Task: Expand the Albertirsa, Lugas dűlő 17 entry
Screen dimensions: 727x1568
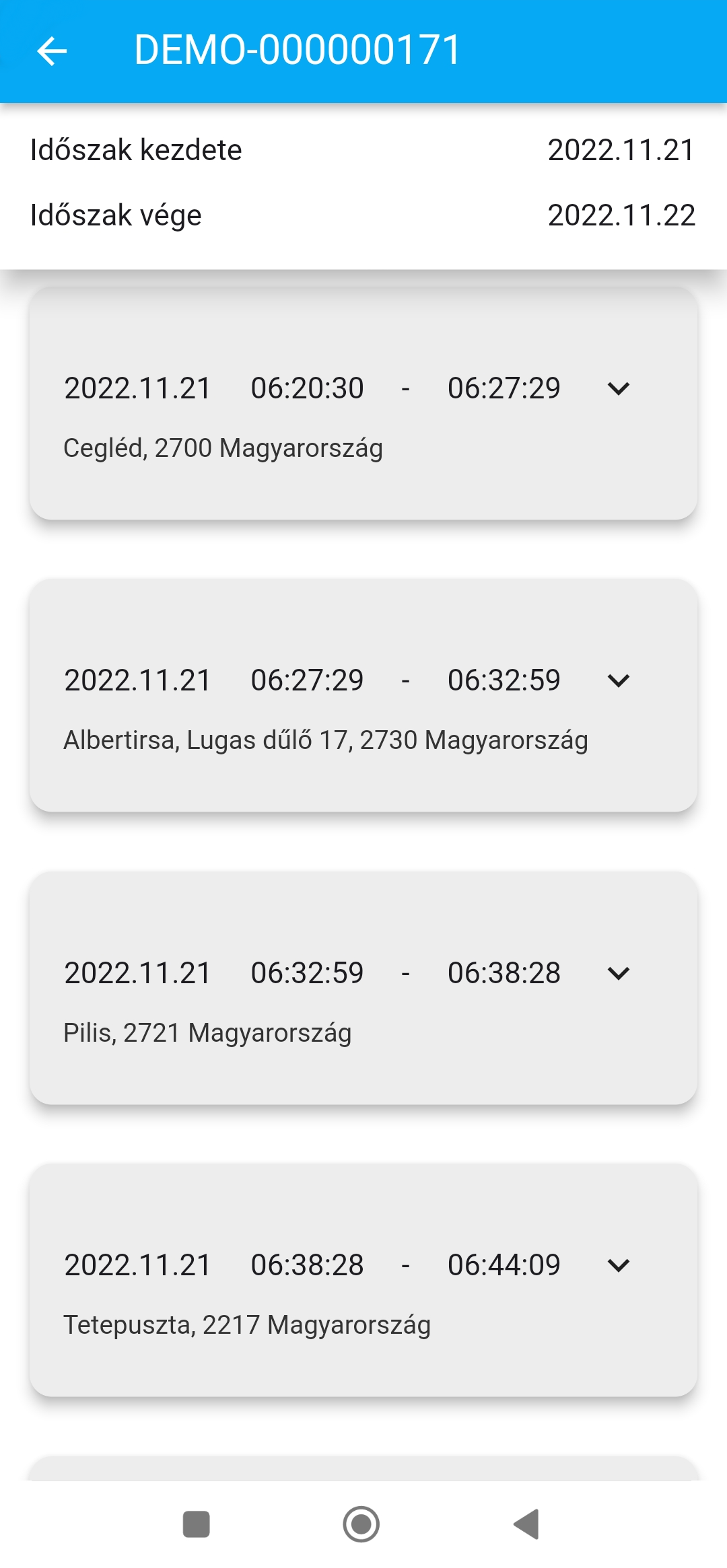Action: [618, 680]
